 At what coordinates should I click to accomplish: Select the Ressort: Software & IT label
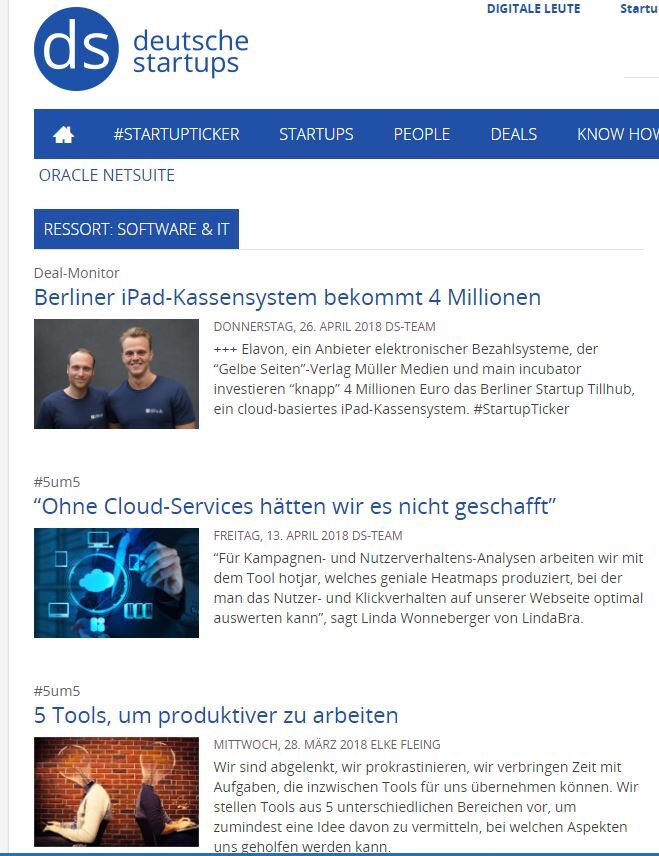pyautogui.click(x=136, y=229)
